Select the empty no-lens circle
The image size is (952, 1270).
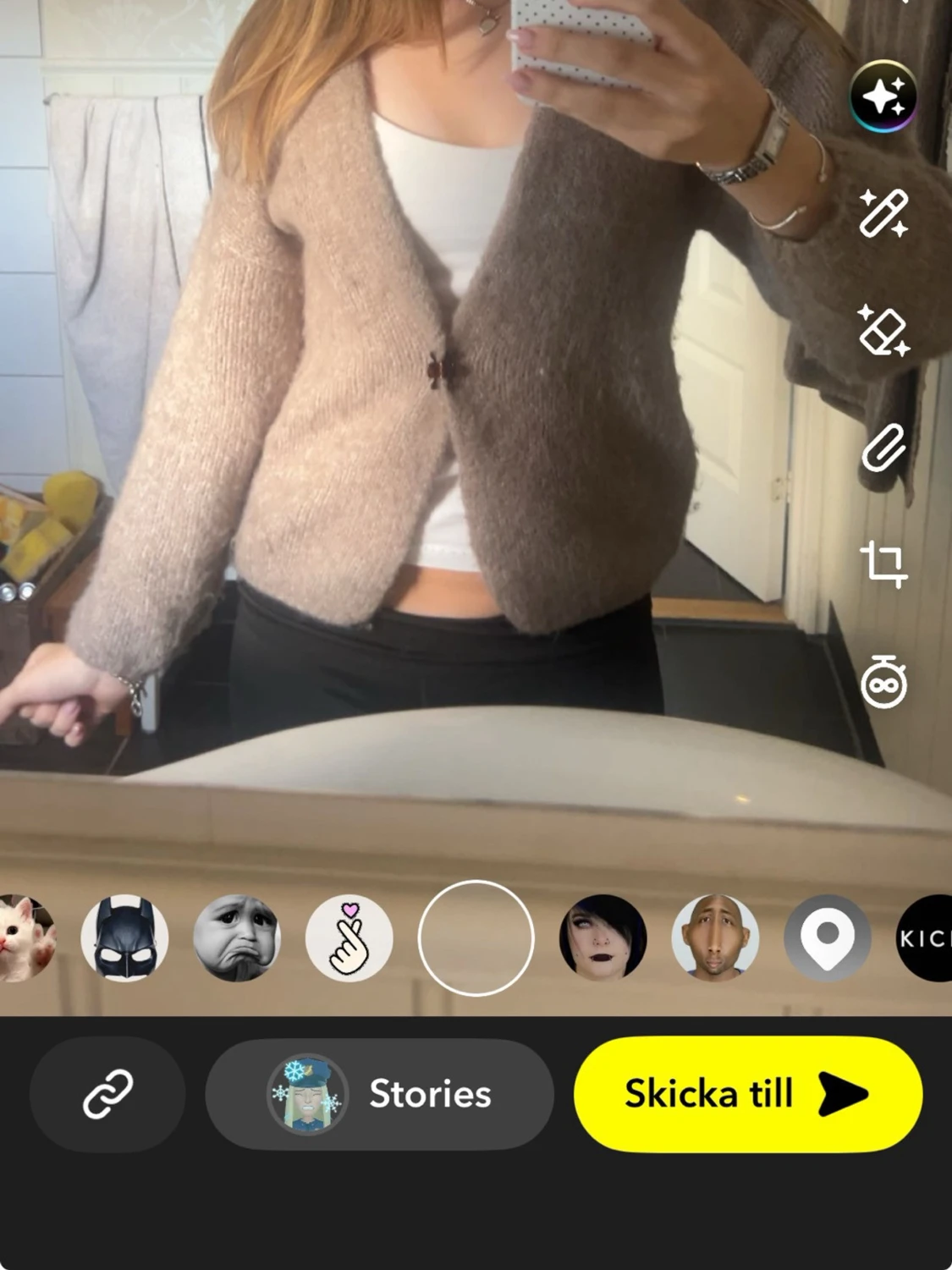pyautogui.click(x=476, y=937)
